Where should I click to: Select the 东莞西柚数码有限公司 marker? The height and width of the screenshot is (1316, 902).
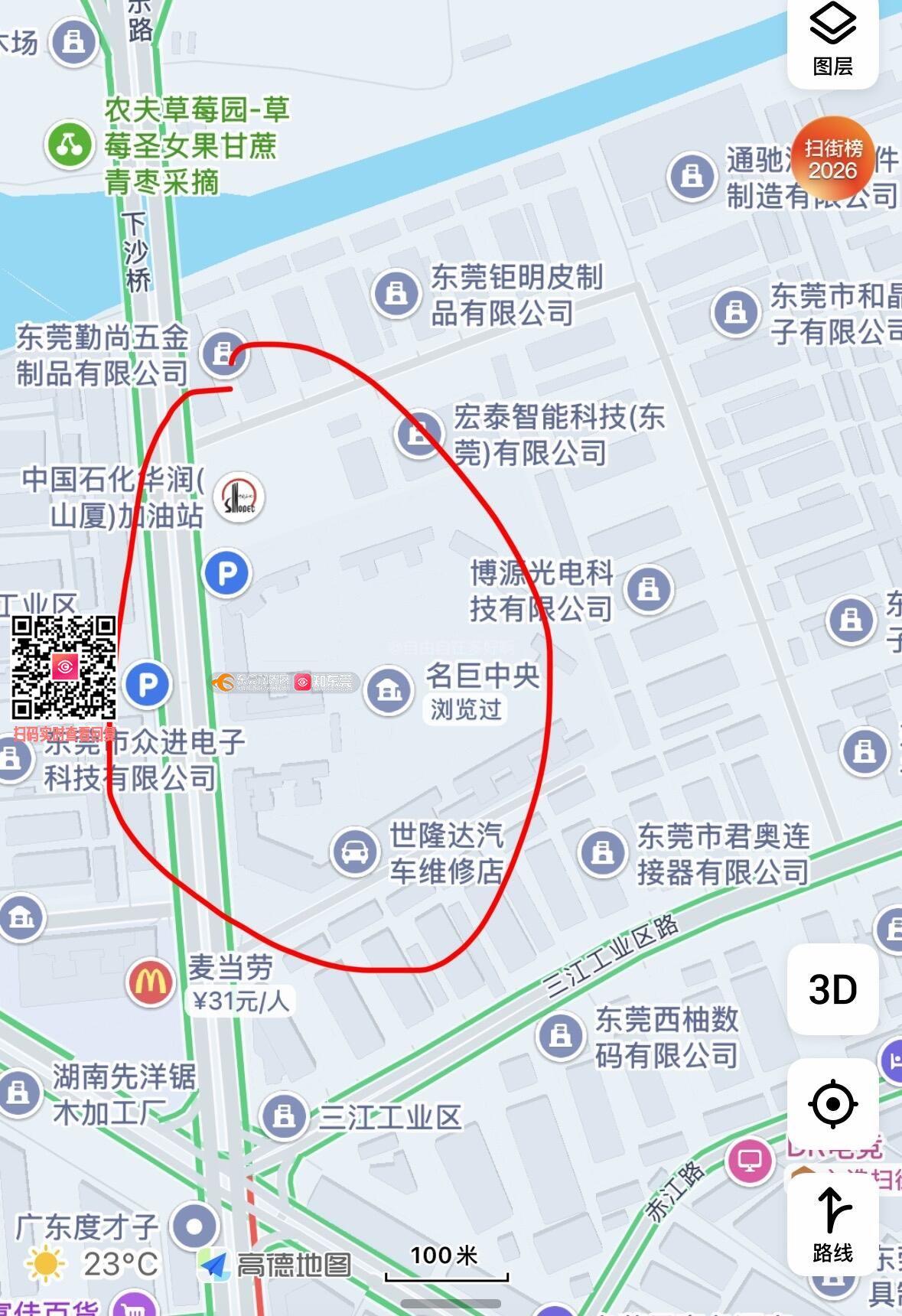tap(560, 1036)
